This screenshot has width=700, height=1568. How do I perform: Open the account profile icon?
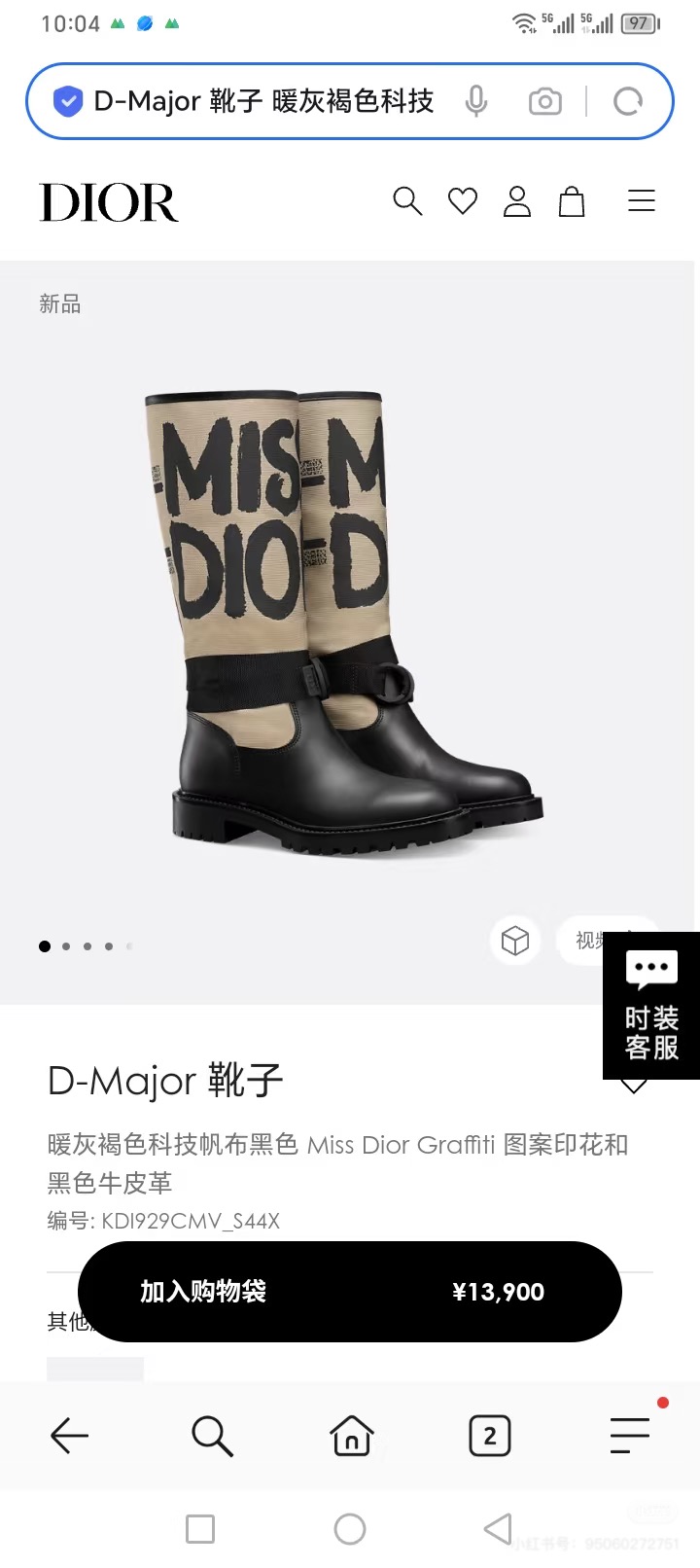(516, 201)
